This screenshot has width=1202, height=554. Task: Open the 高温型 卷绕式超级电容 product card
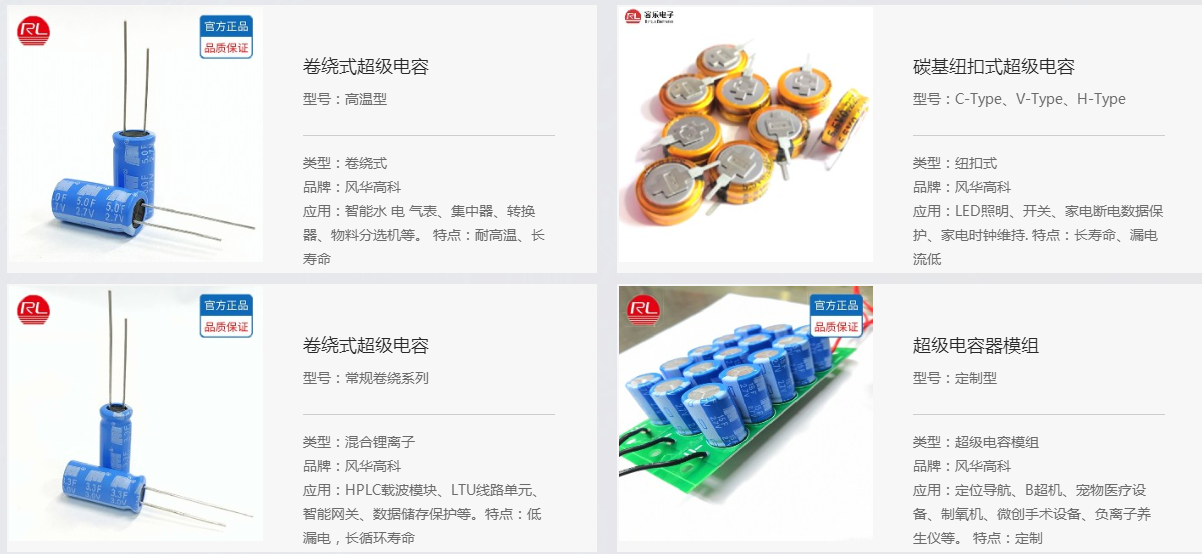coord(365,67)
